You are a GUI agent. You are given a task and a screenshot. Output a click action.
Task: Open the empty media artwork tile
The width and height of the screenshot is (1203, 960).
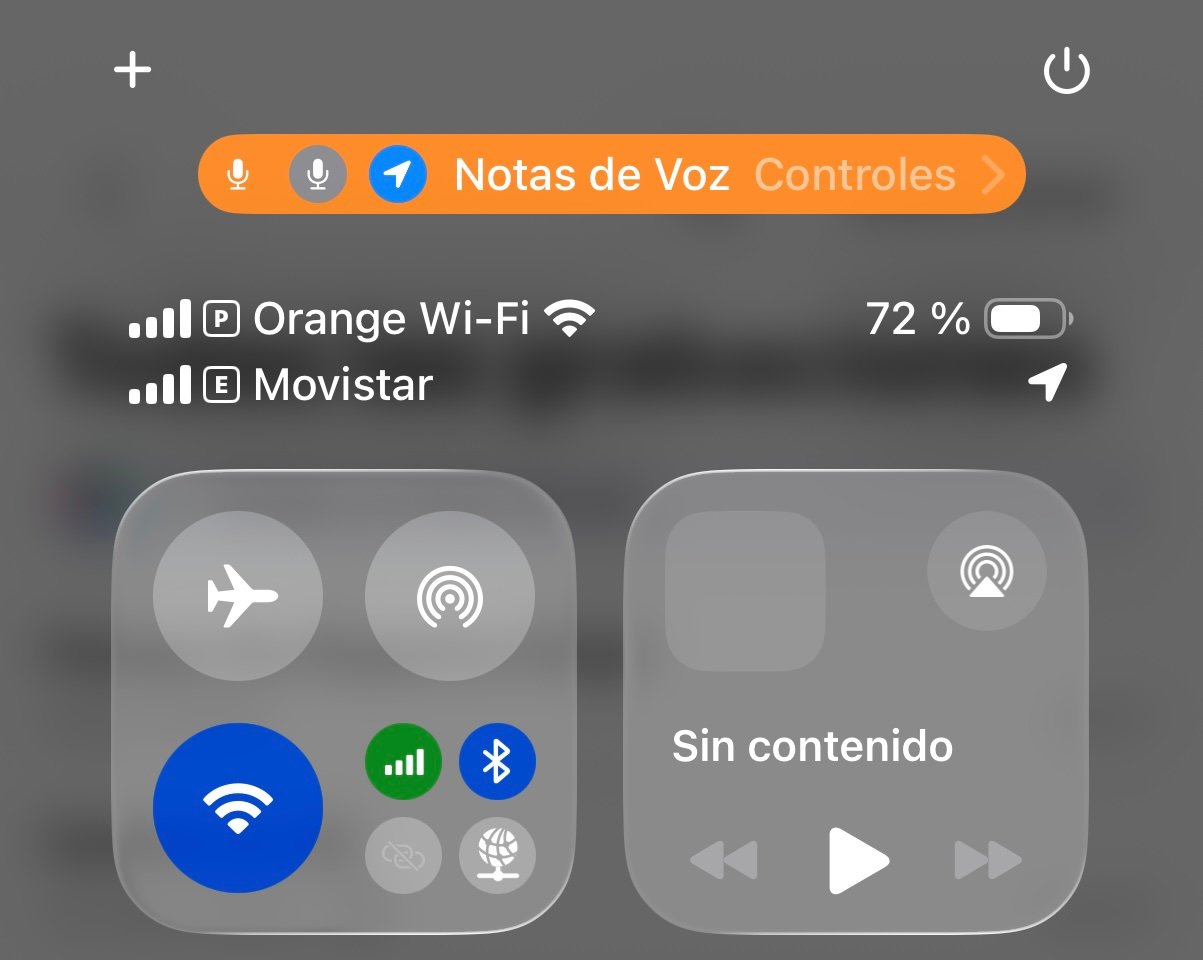(745, 591)
